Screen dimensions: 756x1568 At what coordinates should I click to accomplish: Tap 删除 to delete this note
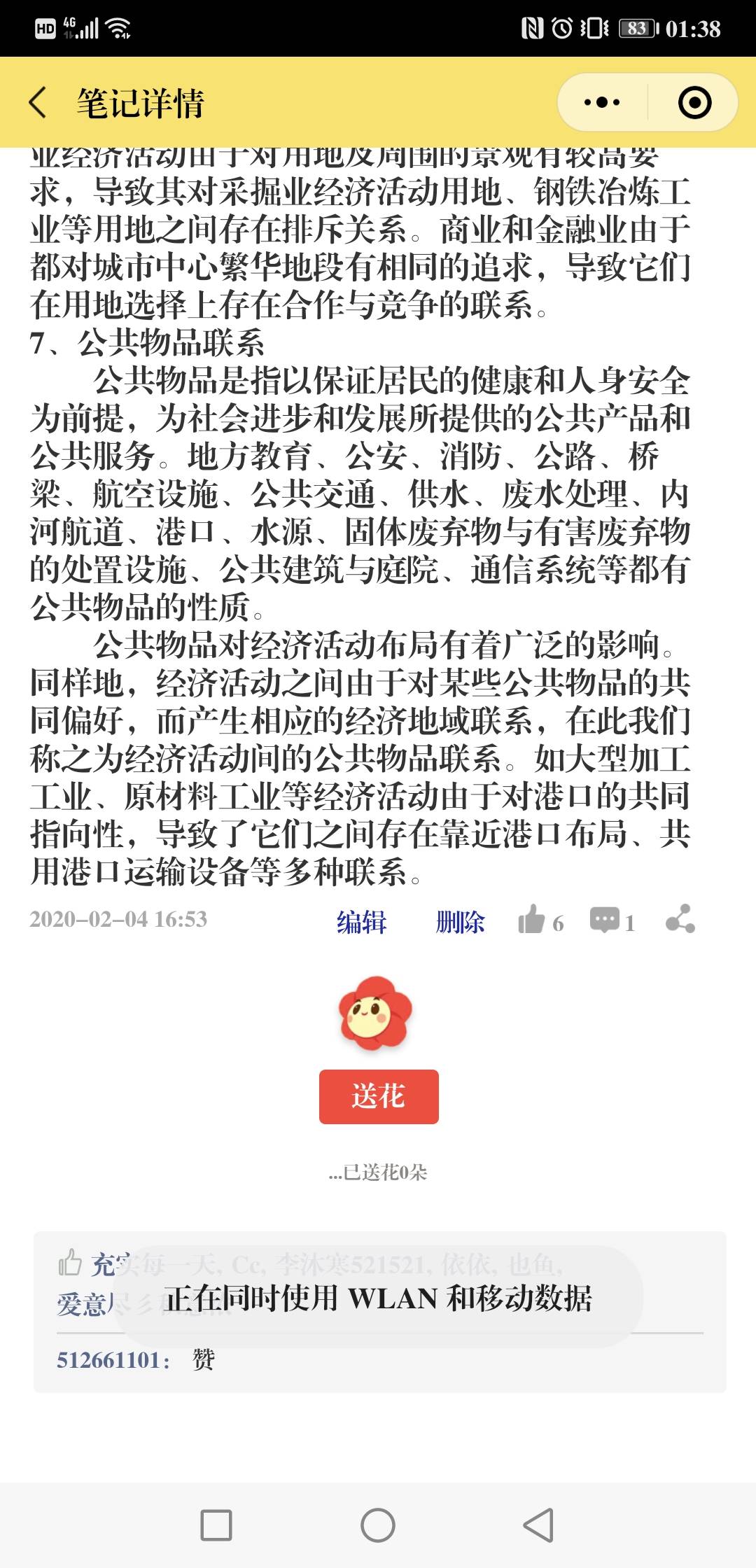pos(460,921)
